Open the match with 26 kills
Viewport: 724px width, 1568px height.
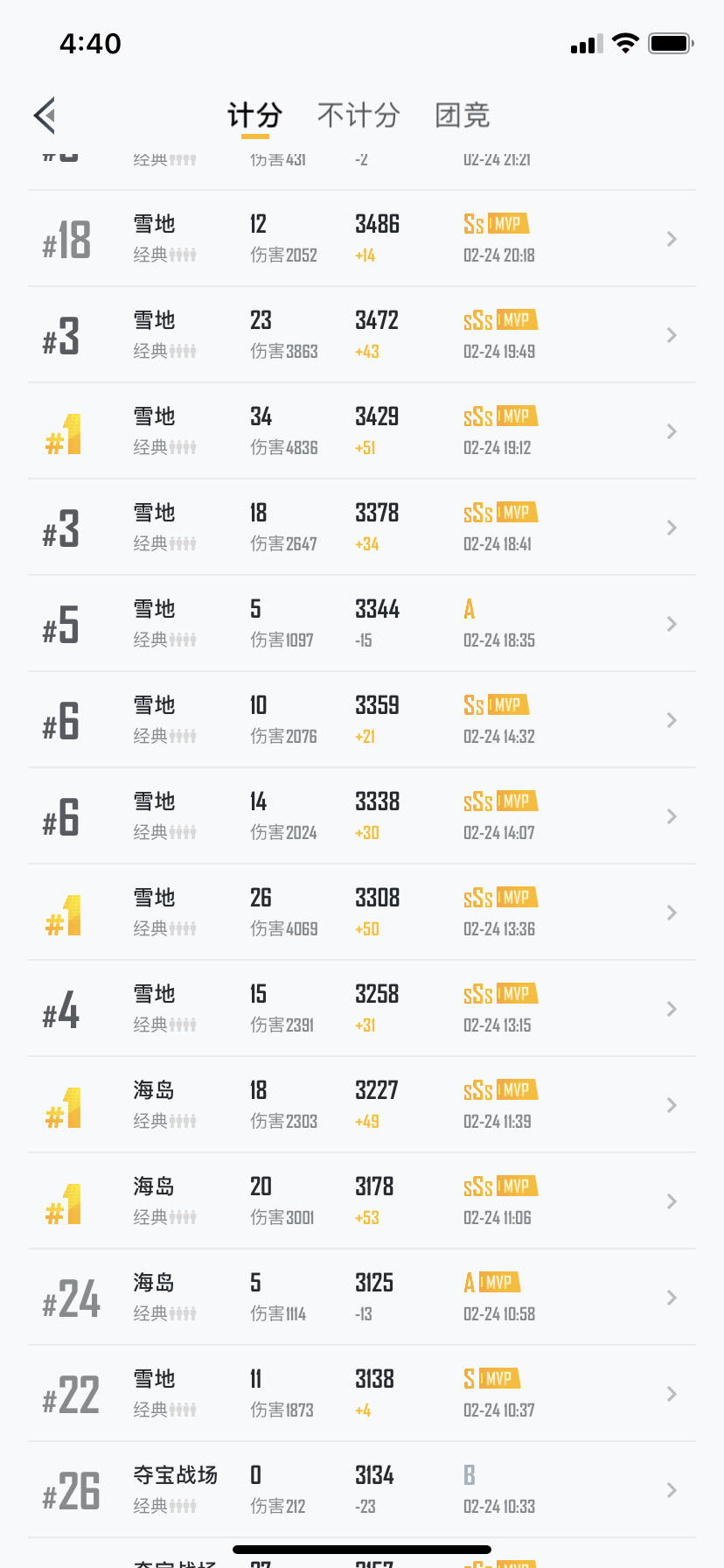click(362, 913)
